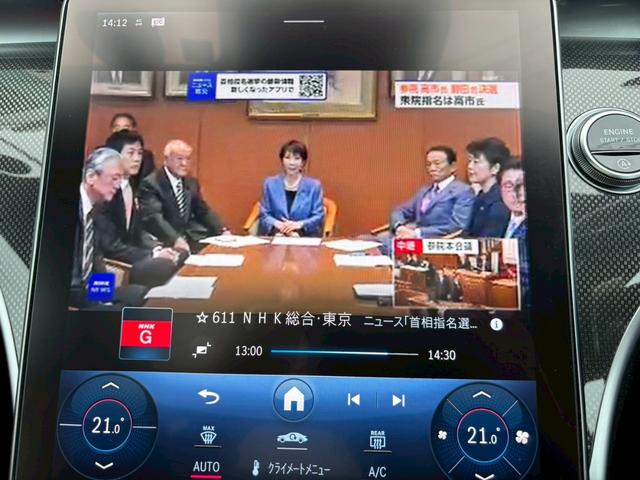Open the NHK G channel tile
Image resolution: width=640 pixels, height=480 pixels.
click(x=146, y=333)
